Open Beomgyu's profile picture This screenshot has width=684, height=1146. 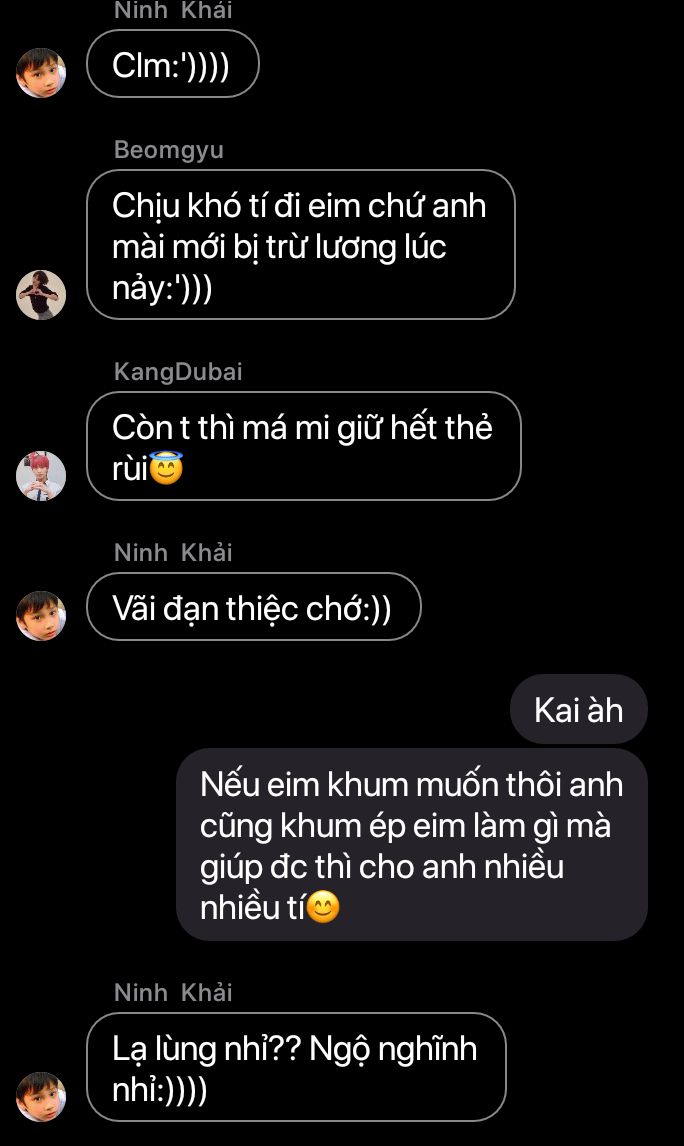[41, 295]
